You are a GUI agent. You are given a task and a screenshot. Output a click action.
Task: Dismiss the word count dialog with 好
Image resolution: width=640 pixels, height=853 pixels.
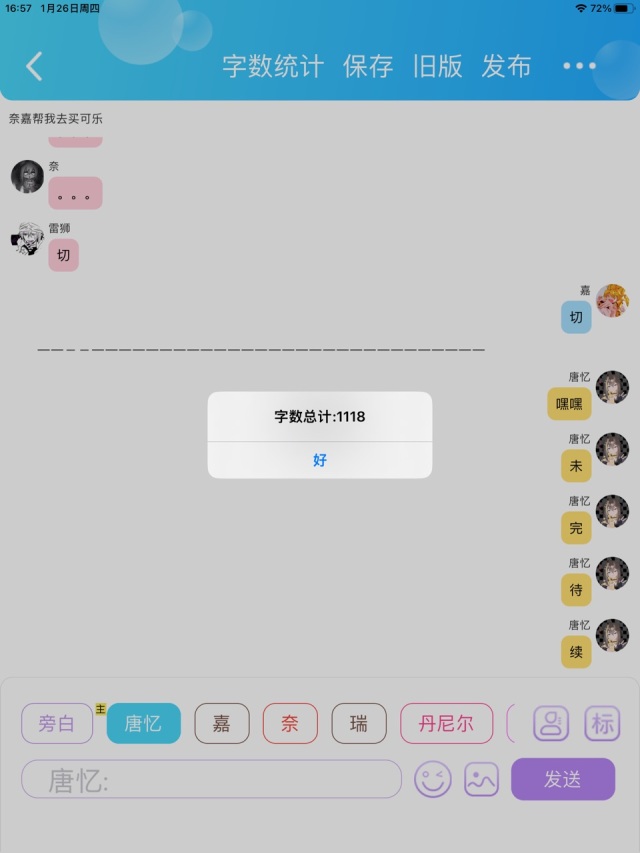(320, 460)
